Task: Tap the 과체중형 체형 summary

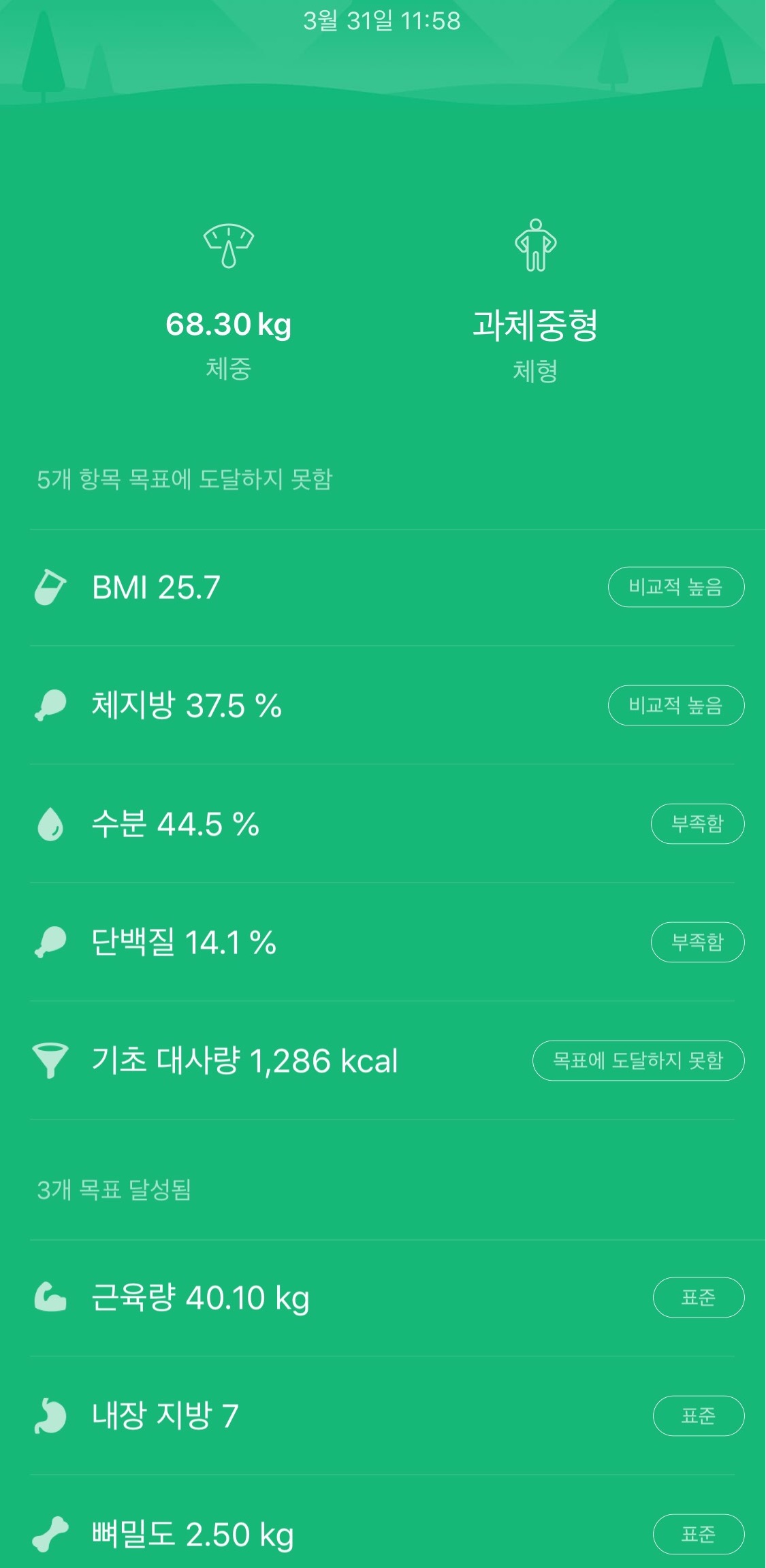Action: tap(536, 301)
